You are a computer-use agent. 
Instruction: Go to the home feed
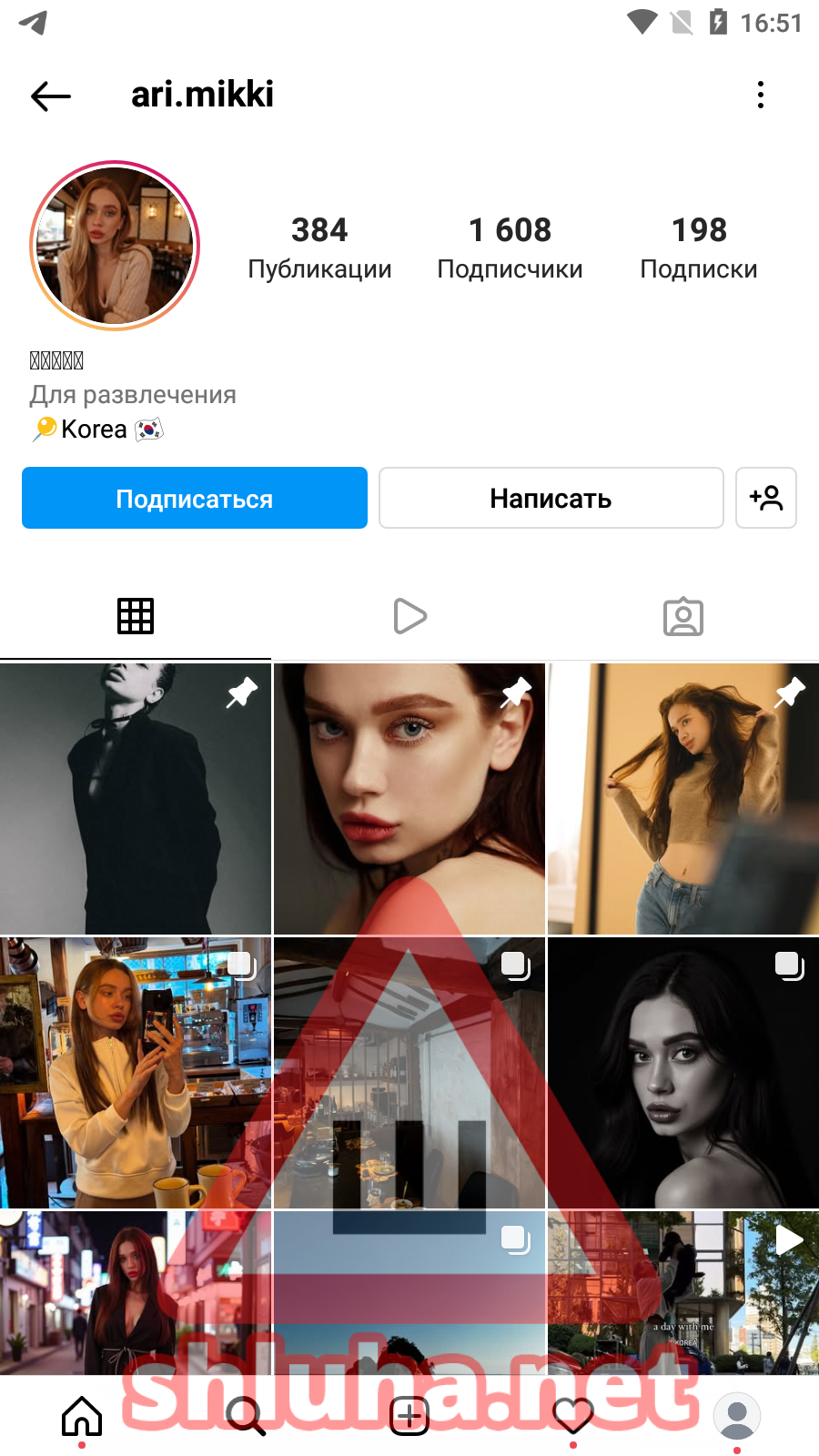click(82, 1415)
